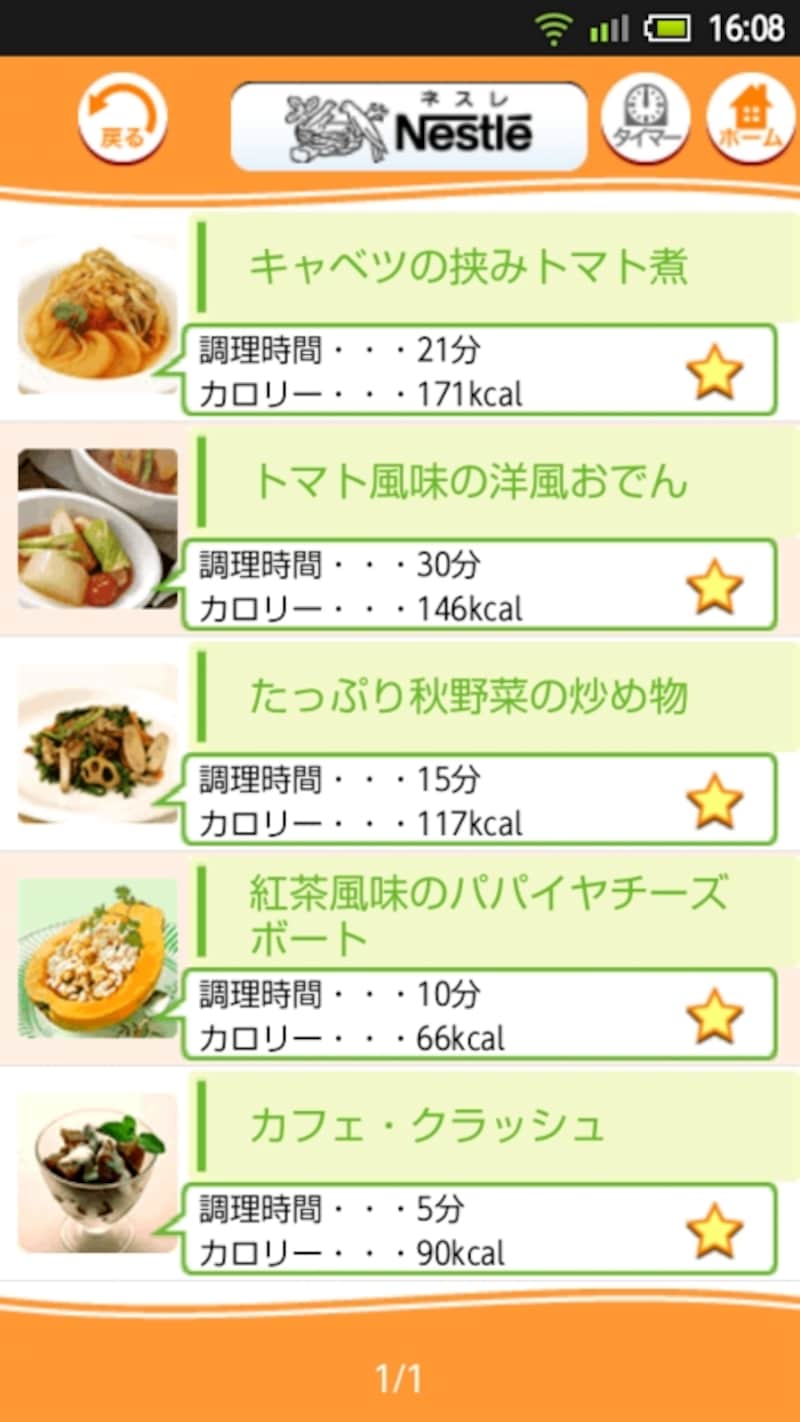Favorite キャベツの挟みトマト煮 with star

(715, 372)
